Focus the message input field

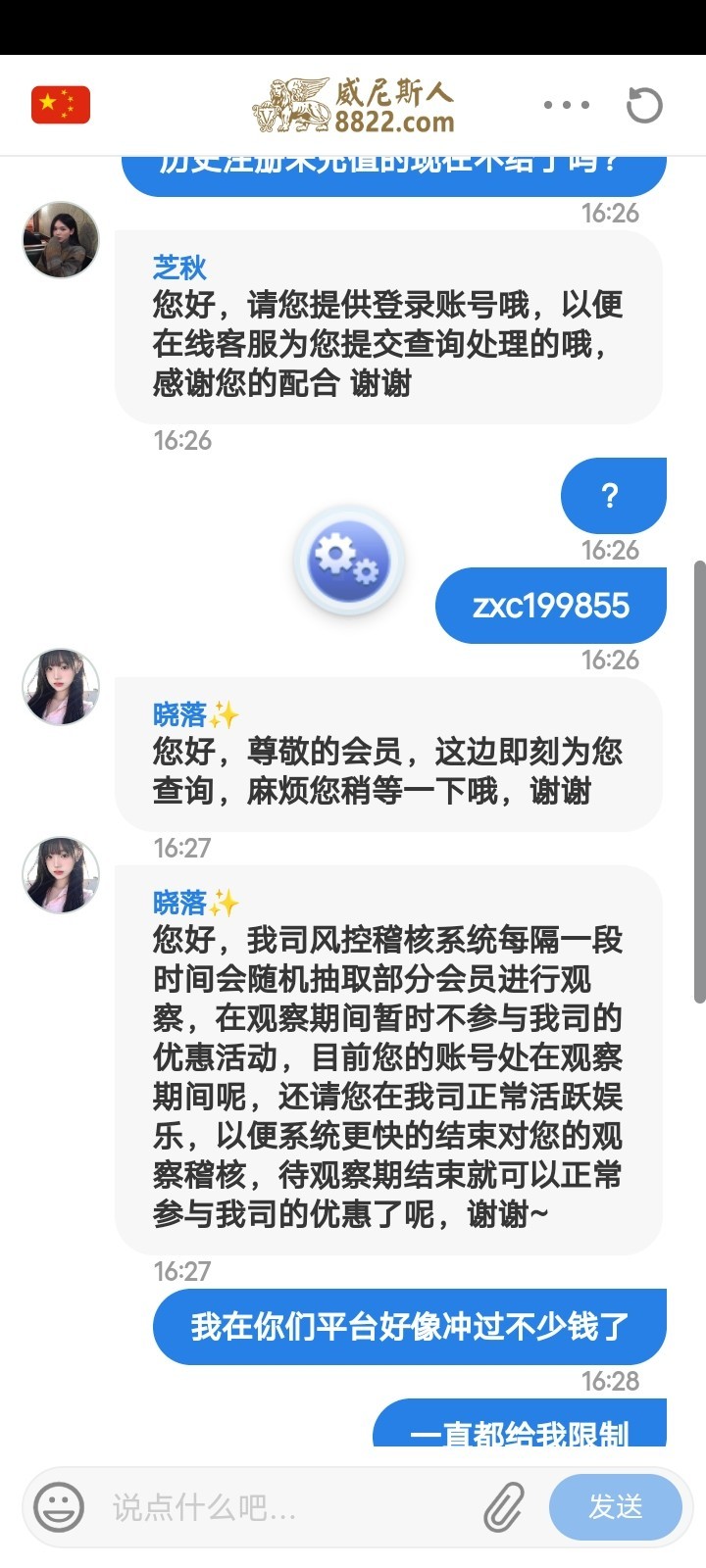(284, 1506)
